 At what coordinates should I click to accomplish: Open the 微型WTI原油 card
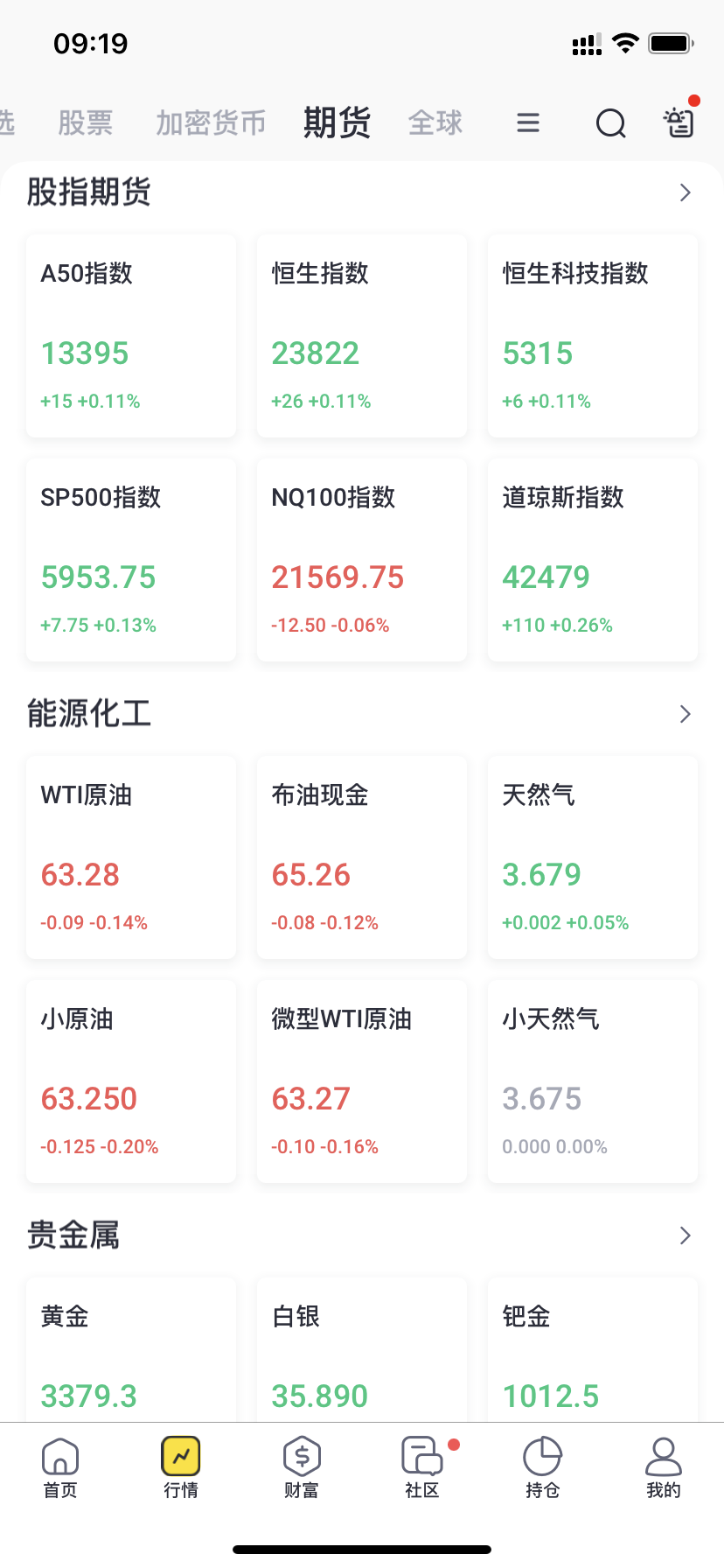pyautogui.click(x=362, y=1081)
